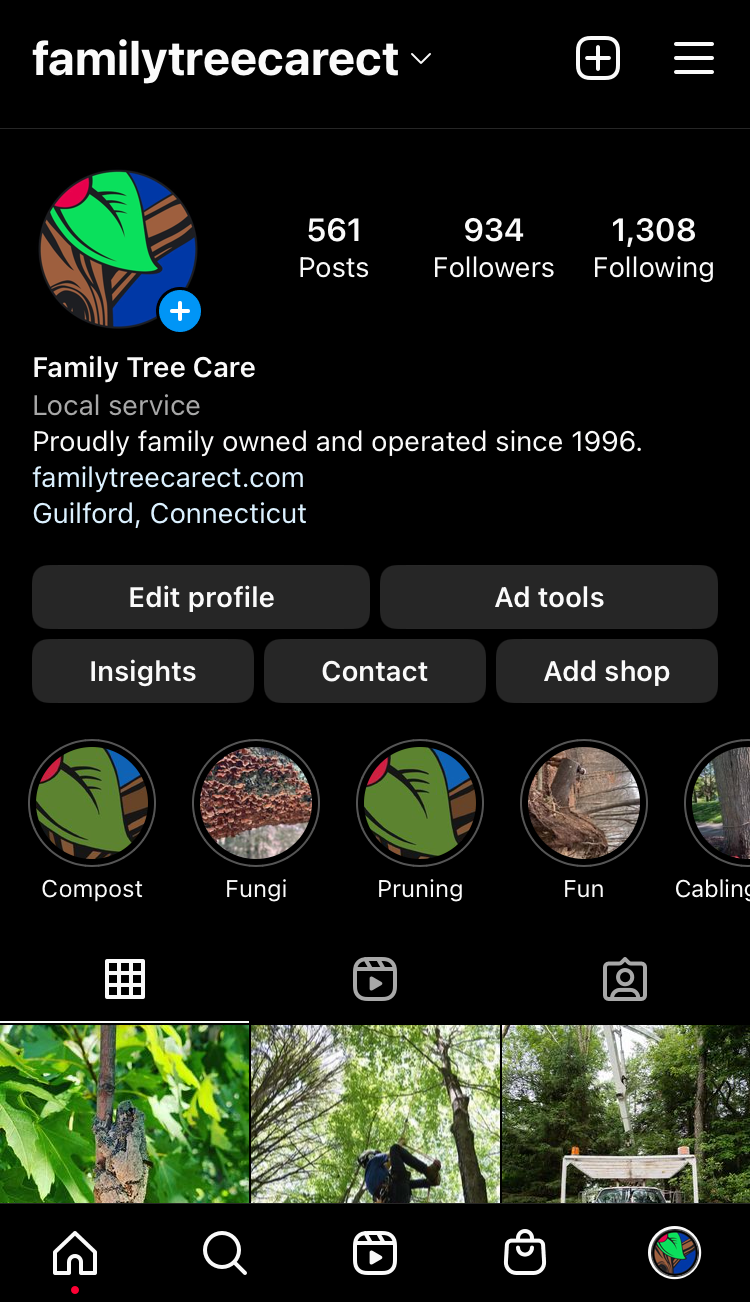Open Insights

142,671
